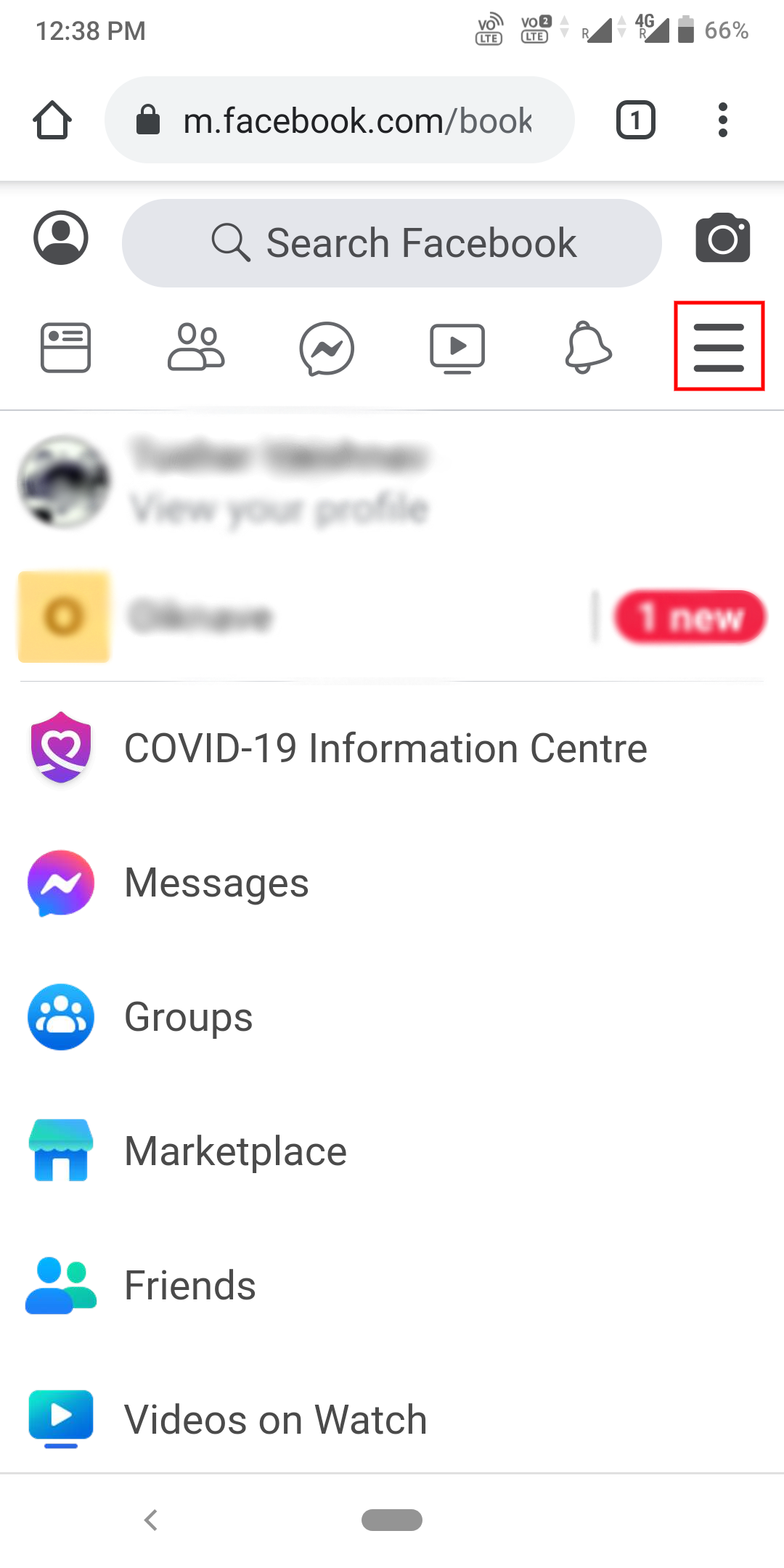Open the camera icon
This screenshot has height=1568, width=784.
[x=722, y=238]
